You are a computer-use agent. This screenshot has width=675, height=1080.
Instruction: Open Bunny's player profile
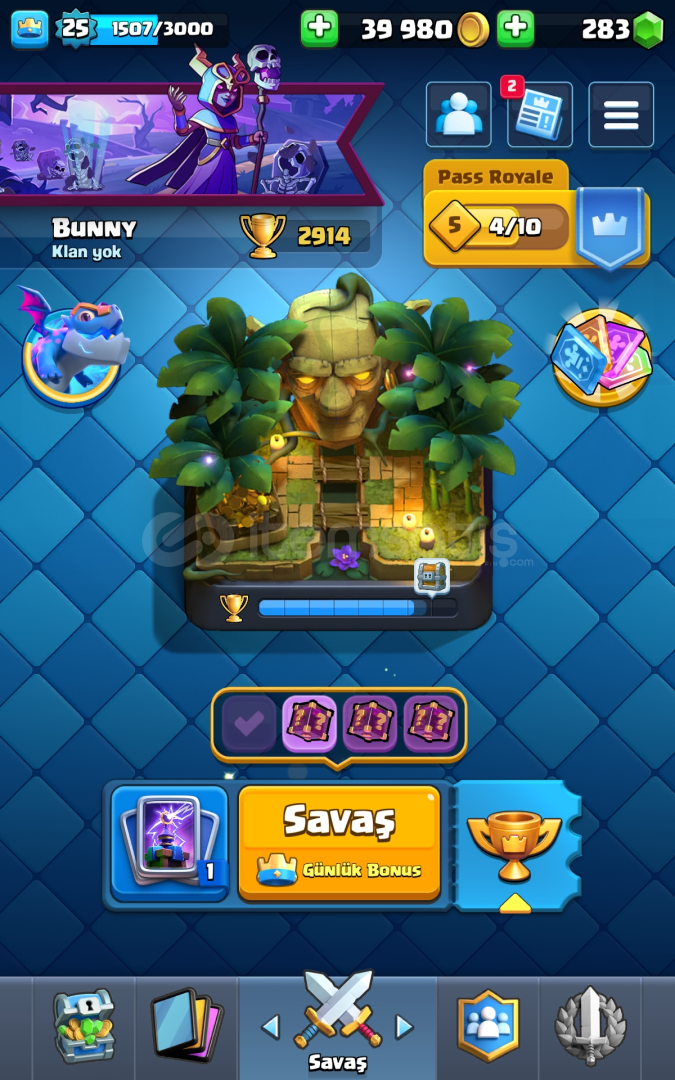tap(94, 238)
